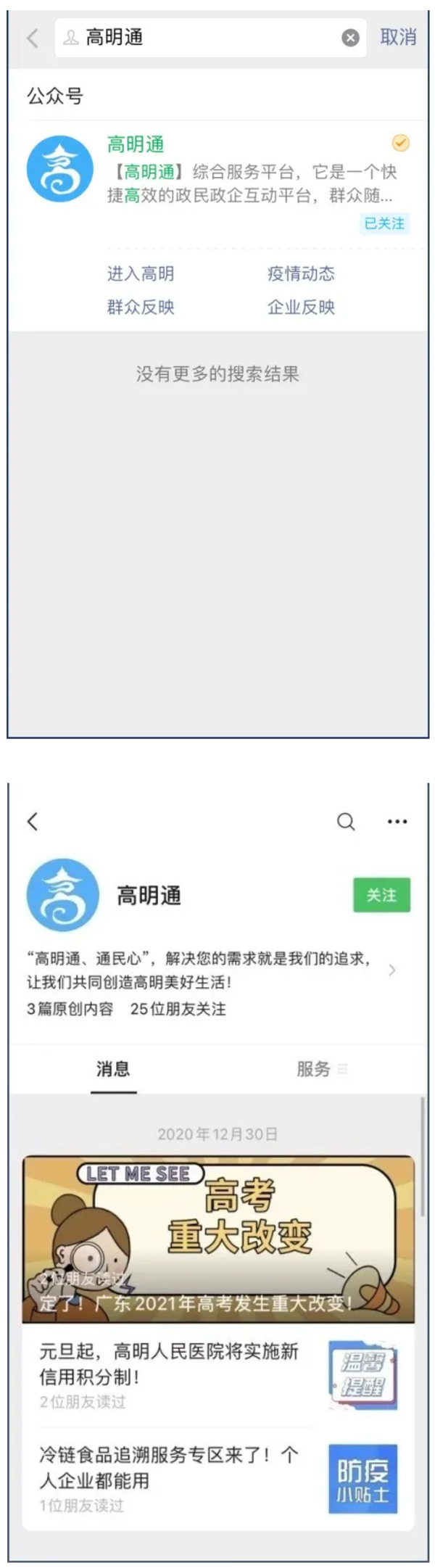
Task: Follow the account with green 关注 button
Action: tap(381, 896)
